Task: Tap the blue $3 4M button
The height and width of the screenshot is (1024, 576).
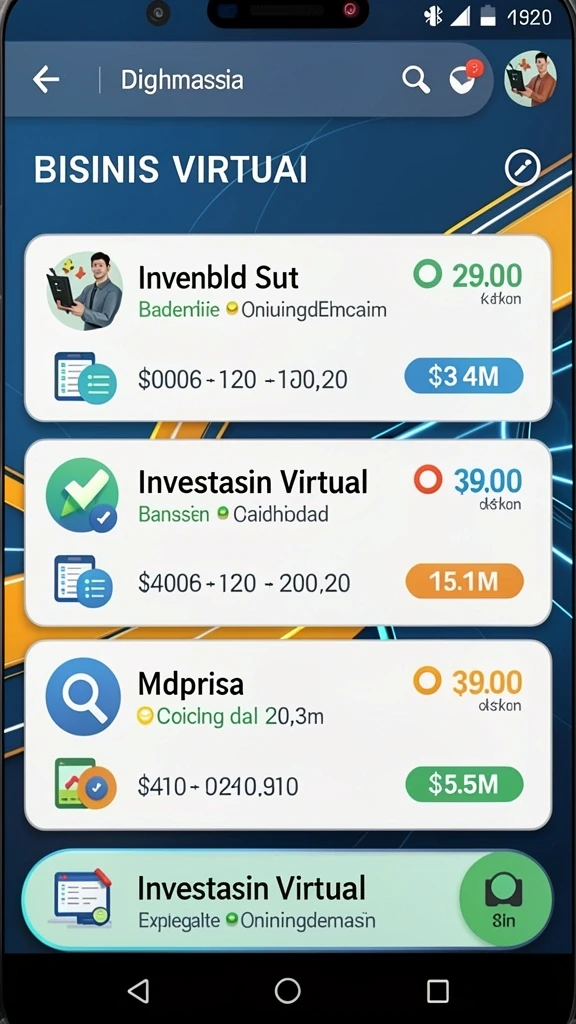Action: (x=464, y=376)
